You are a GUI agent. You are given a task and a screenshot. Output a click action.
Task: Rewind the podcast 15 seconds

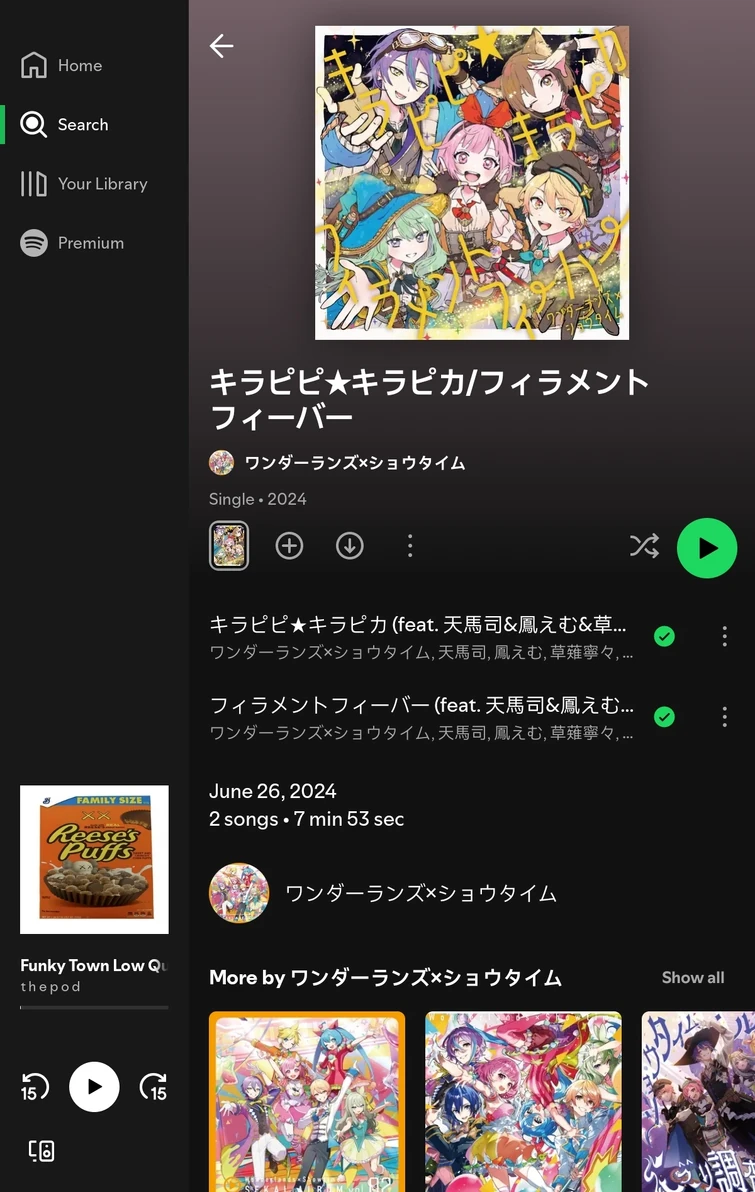coord(34,1087)
